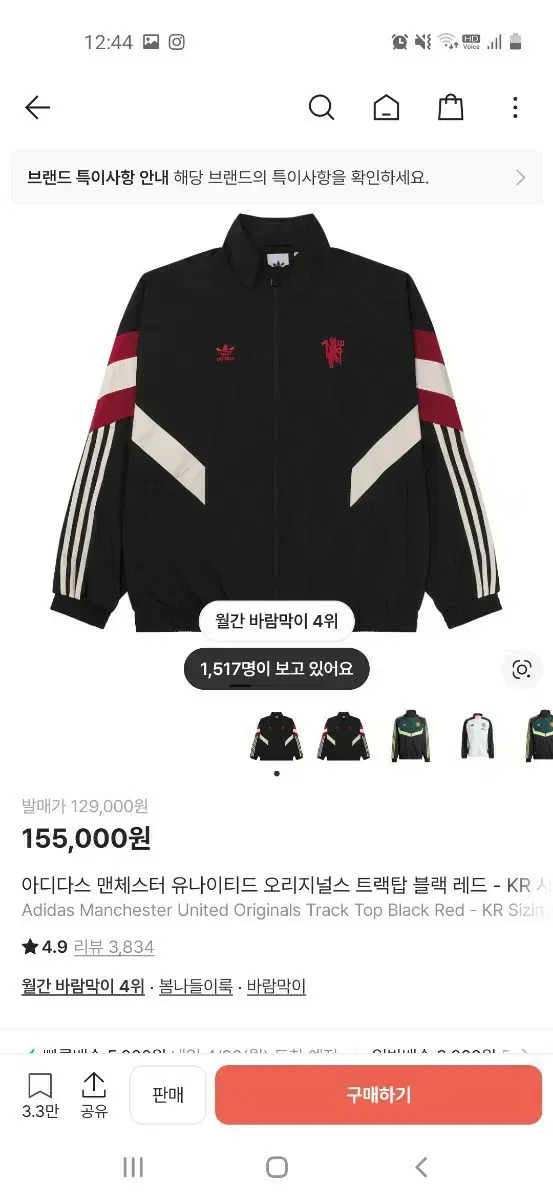Select the second black jacket thumbnail
The height and width of the screenshot is (1200, 553).
(x=341, y=736)
